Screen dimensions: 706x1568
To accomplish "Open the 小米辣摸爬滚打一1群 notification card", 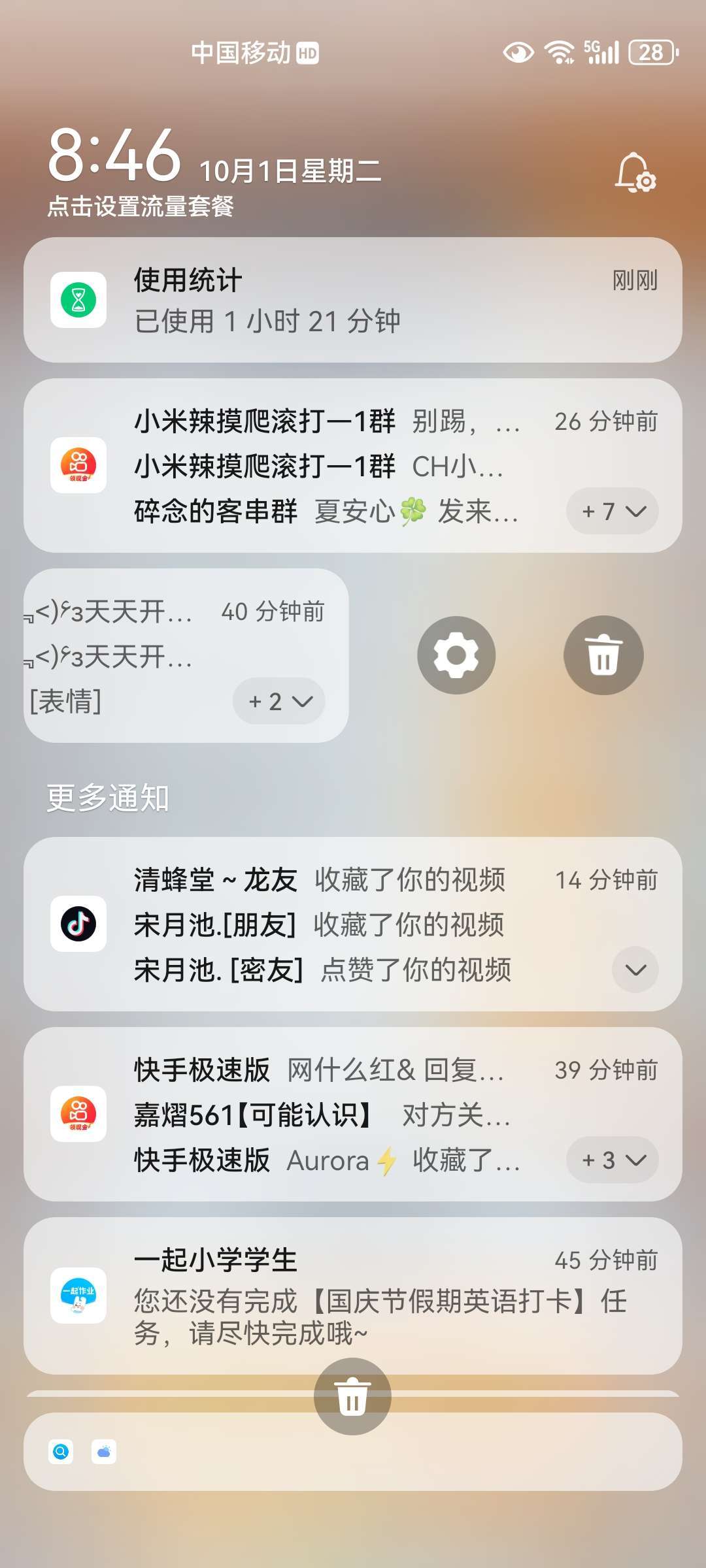I will point(353,466).
